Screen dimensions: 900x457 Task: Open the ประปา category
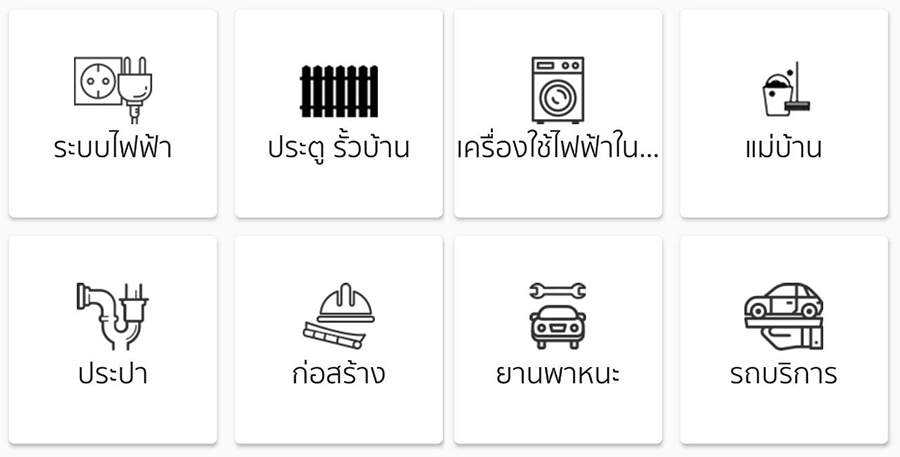coord(113,340)
